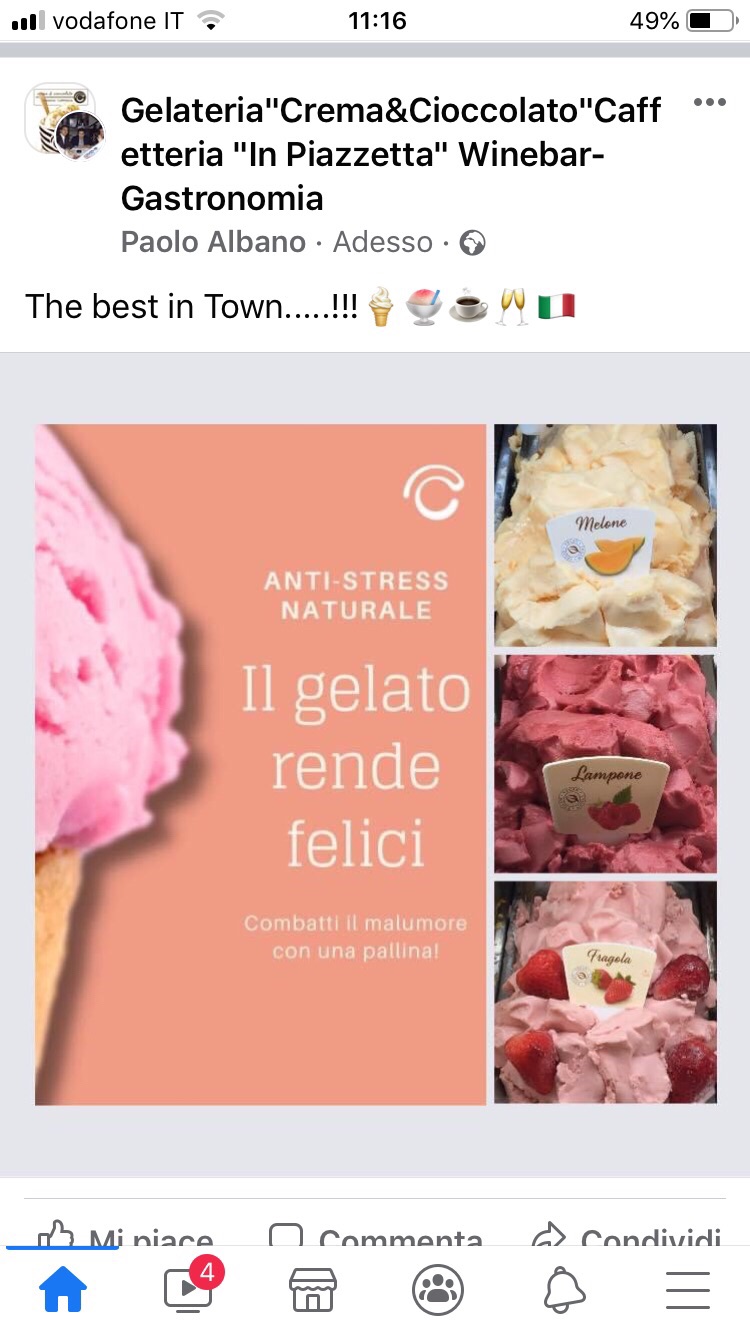
Task: Go to the Home feed tab
Action: coord(63,1290)
